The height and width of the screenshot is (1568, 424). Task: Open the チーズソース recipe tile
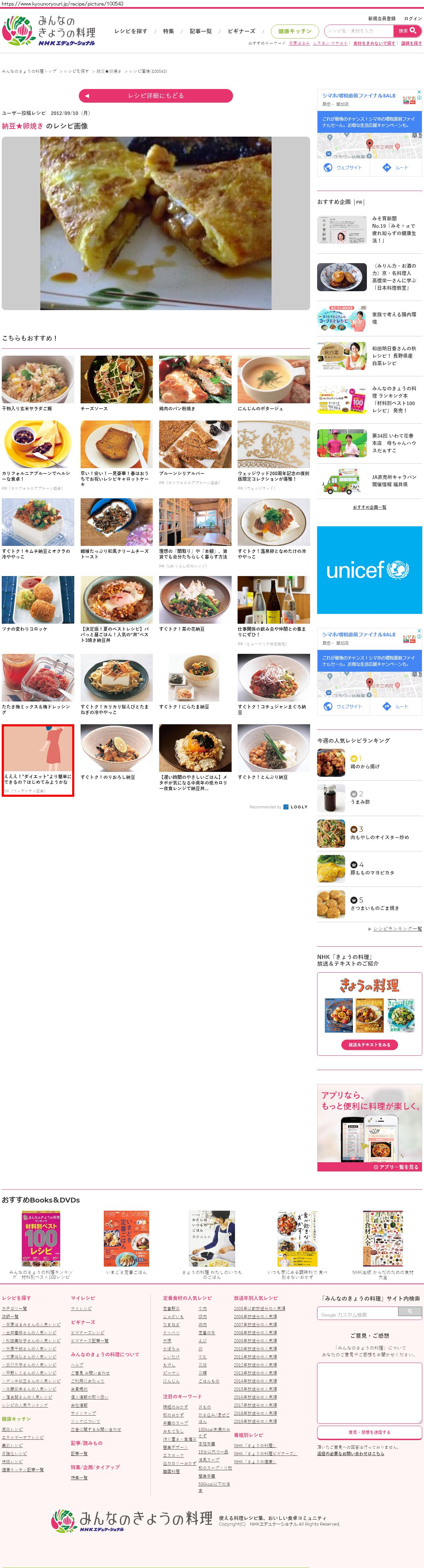(x=116, y=383)
